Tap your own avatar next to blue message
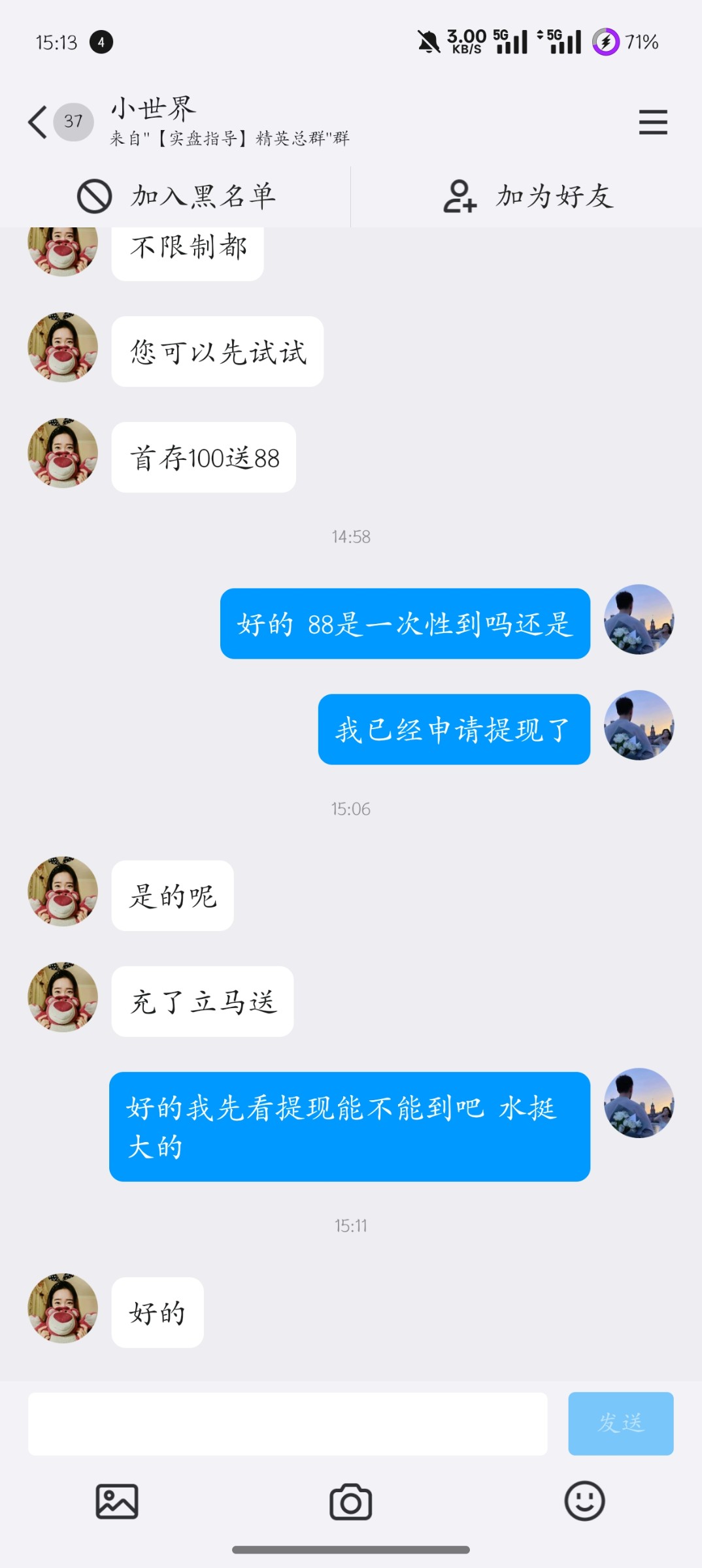Viewport: 702px width, 1568px height. (x=639, y=619)
